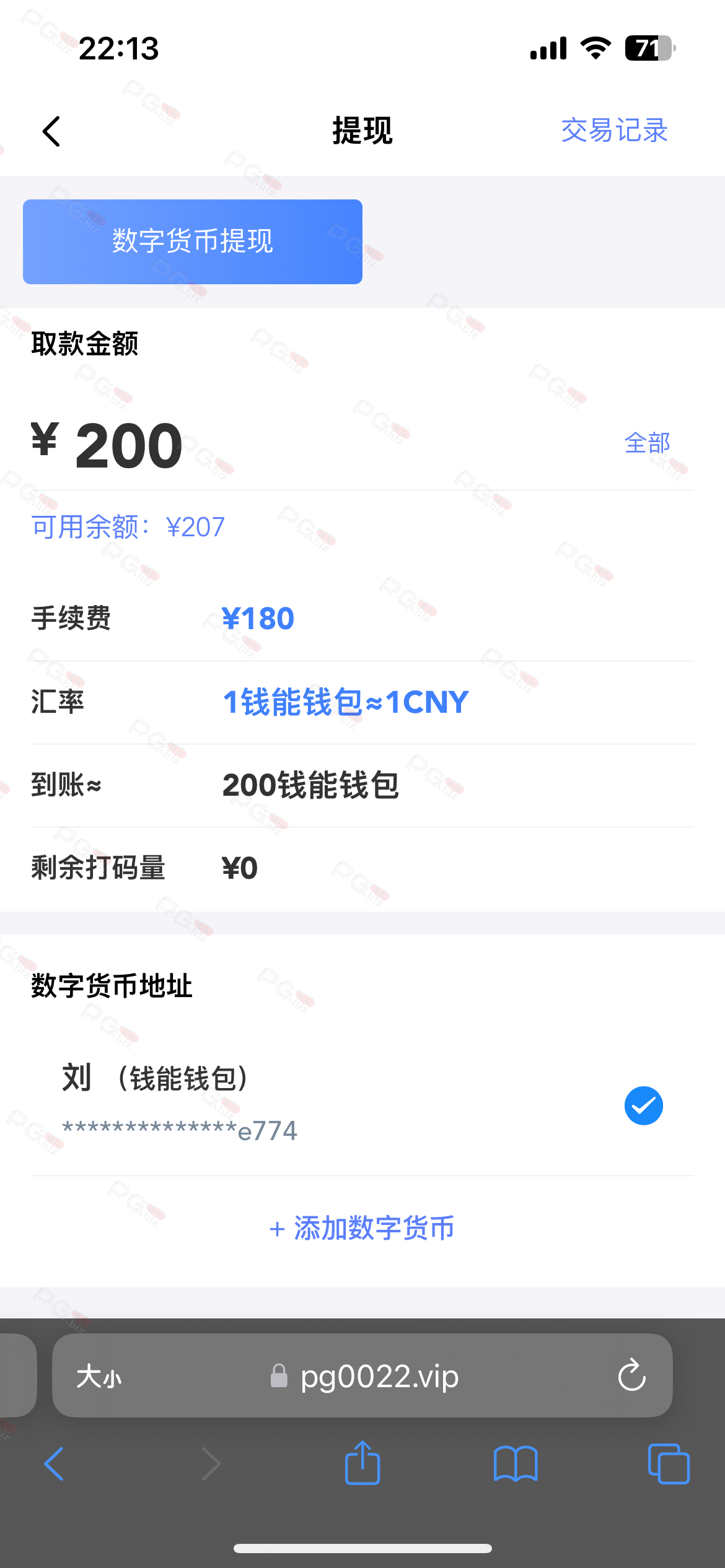Tap 全部 to withdraw full balance
This screenshot has width=725, height=1568.
pos(647,443)
